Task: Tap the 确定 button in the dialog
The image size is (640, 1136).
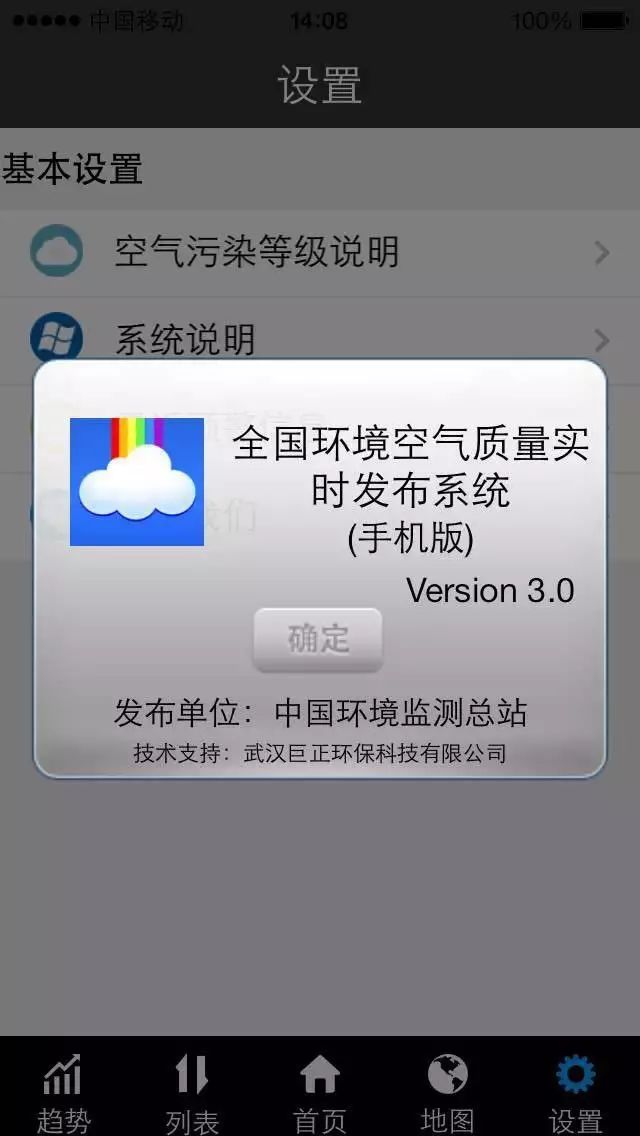Action: click(x=318, y=639)
